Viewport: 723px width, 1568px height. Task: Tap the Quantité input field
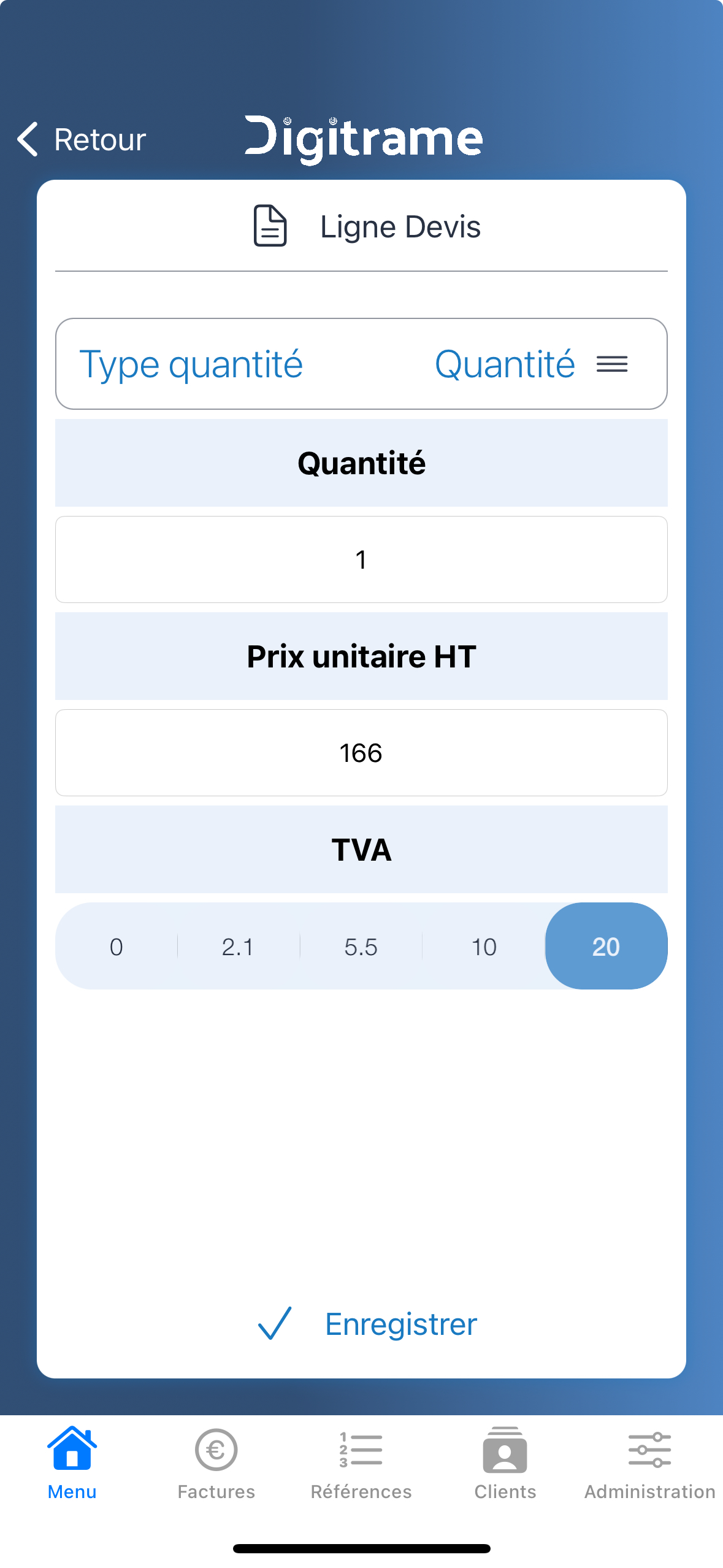(x=361, y=559)
